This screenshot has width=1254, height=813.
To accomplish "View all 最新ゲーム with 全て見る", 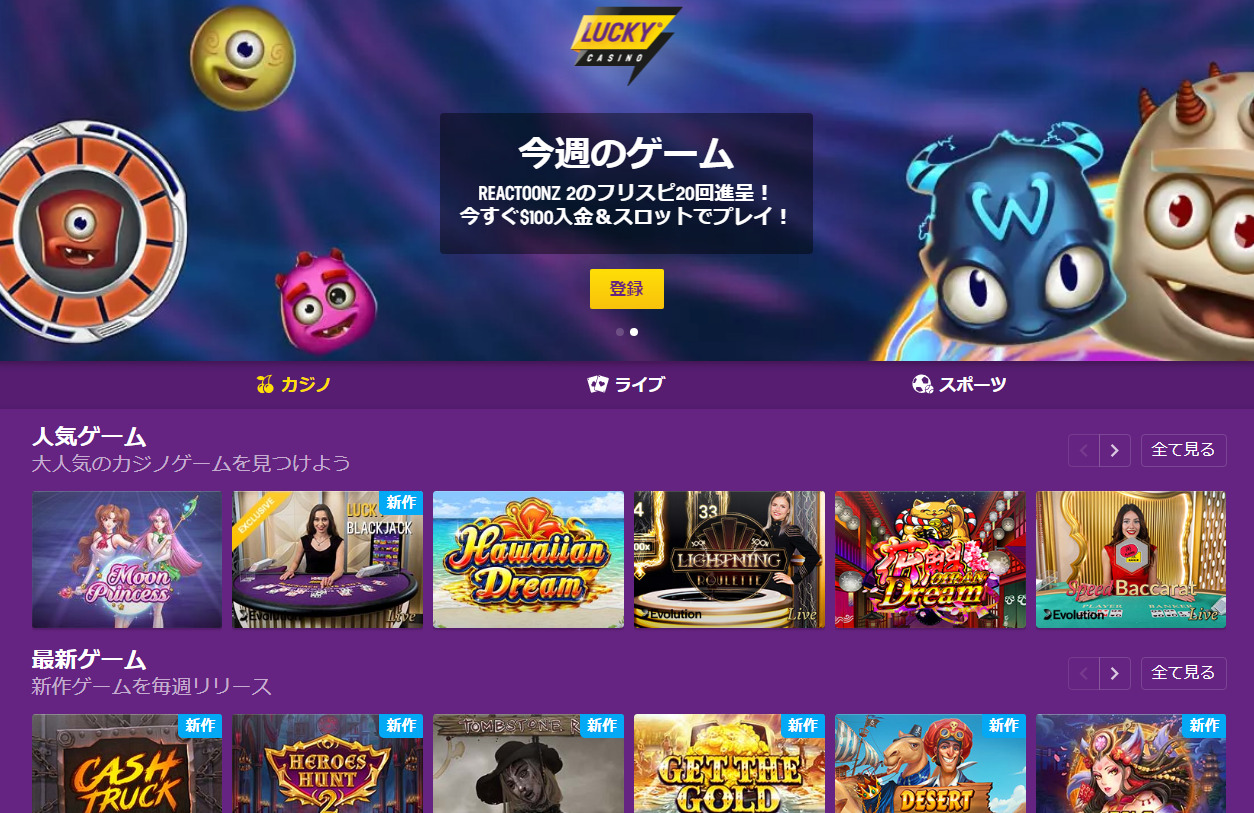I will (1183, 673).
